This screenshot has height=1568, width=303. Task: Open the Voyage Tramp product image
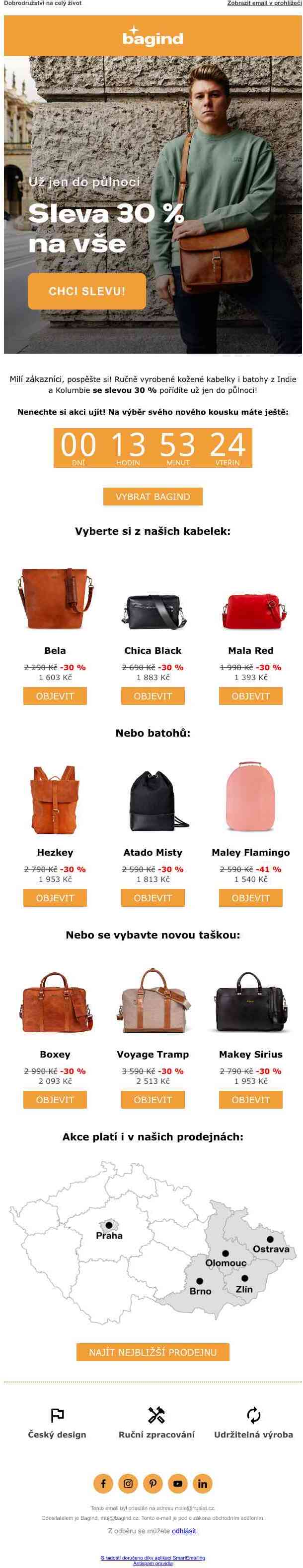click(152, 1002)
